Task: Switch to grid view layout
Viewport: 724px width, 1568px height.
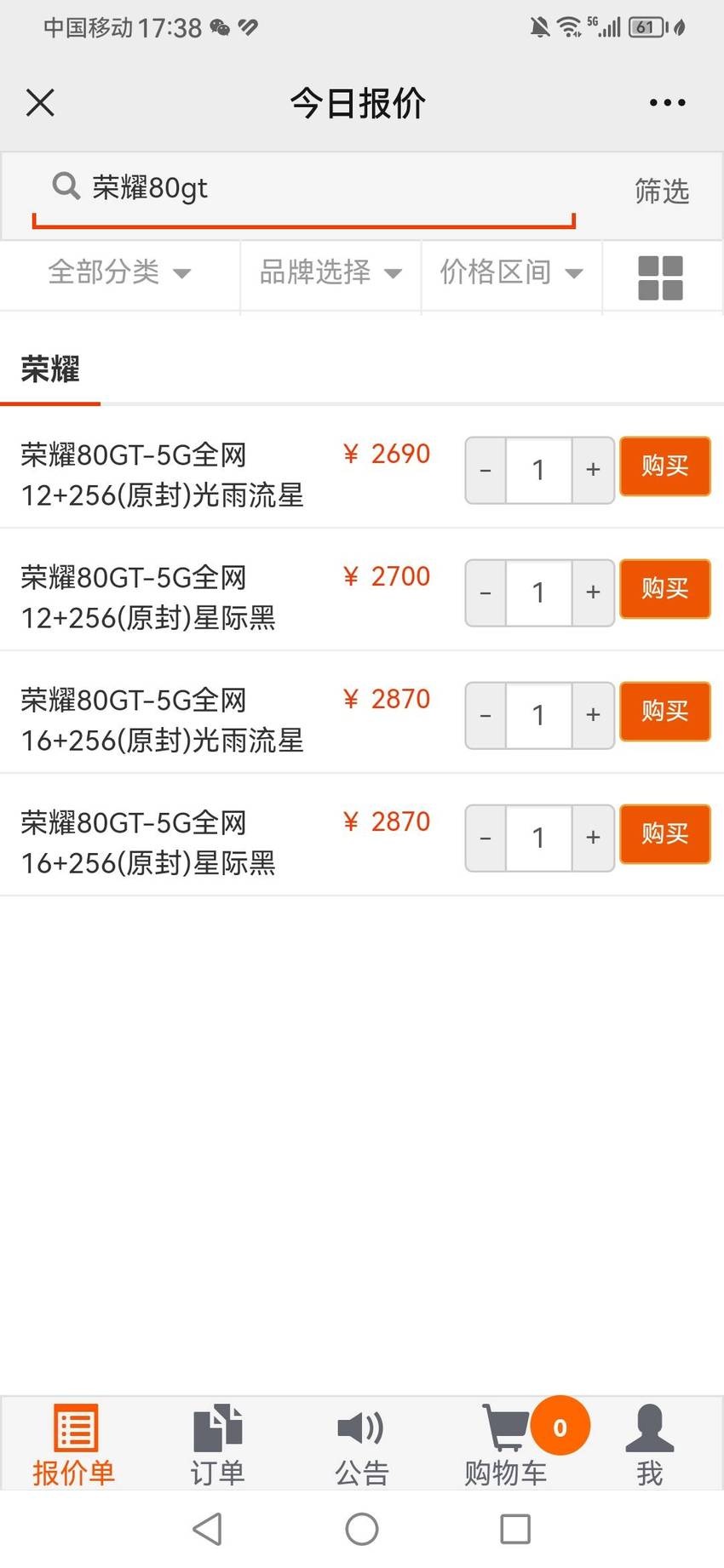Action: pyautogui.click(x=661, y=278)
